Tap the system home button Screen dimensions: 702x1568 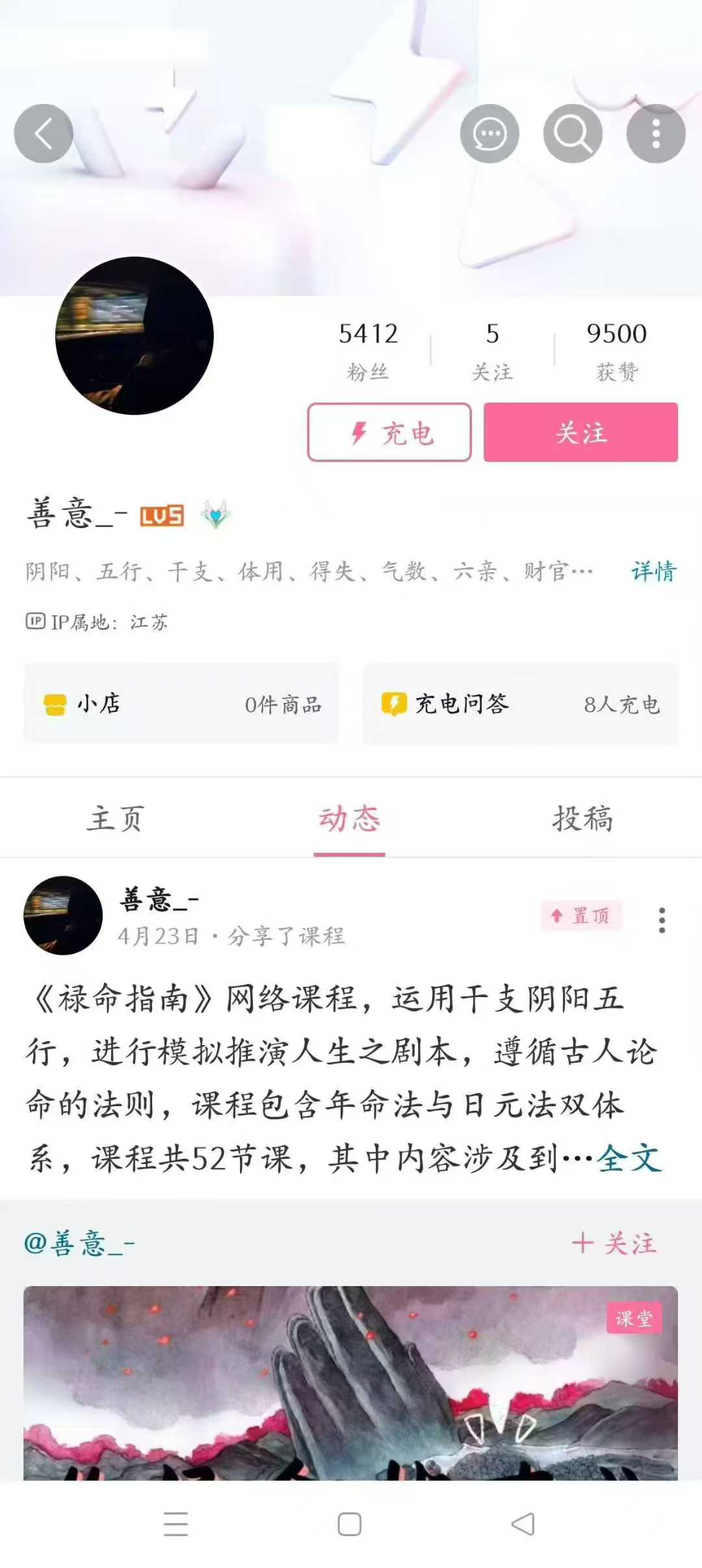tap(350, 1524)
